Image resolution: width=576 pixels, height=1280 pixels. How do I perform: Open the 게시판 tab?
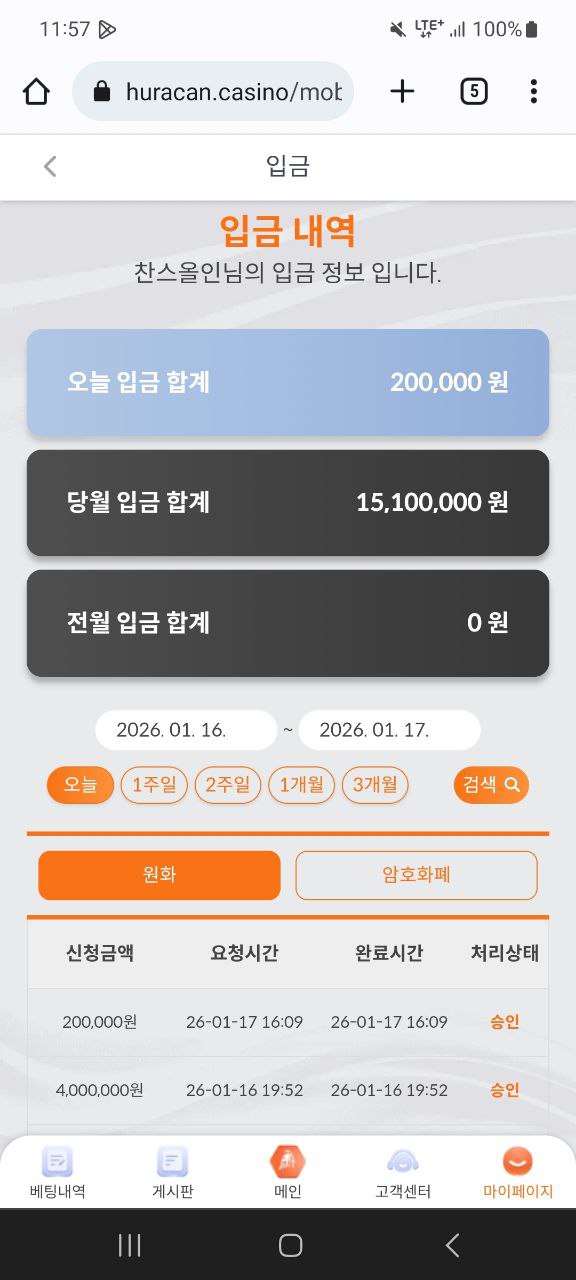click(x=172, y=1172)
